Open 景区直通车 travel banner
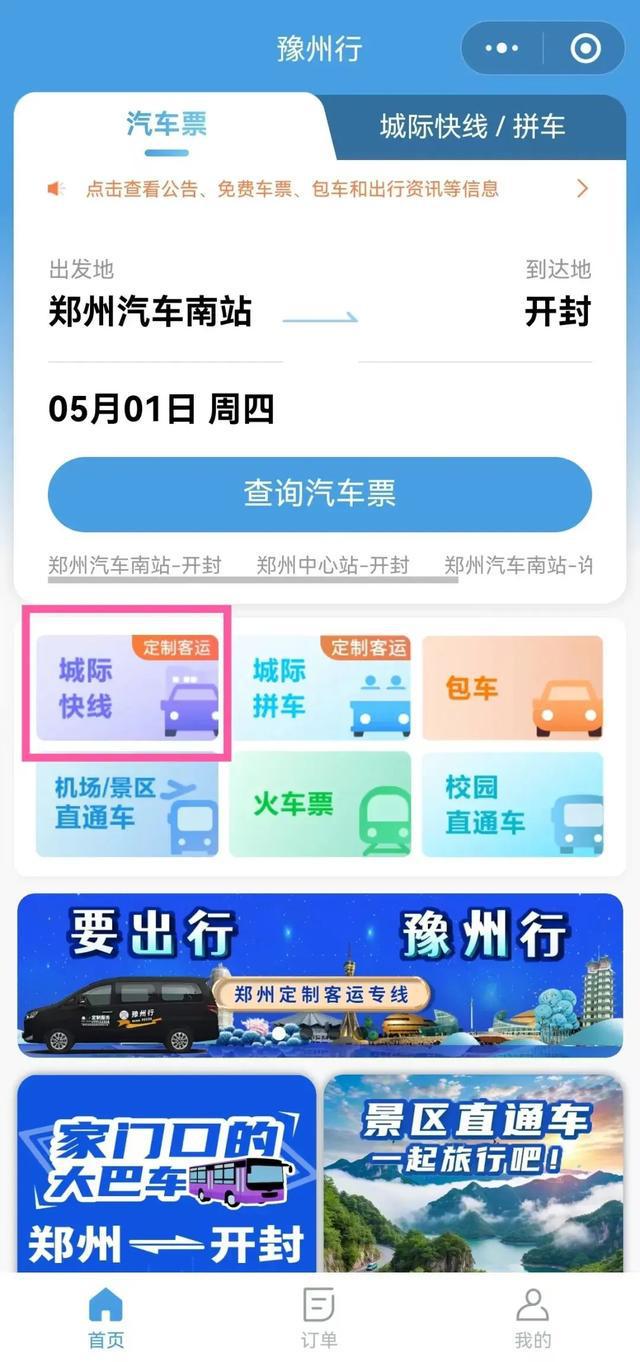The width and height of the screenshot is (640, 1362). [473, 1172]
